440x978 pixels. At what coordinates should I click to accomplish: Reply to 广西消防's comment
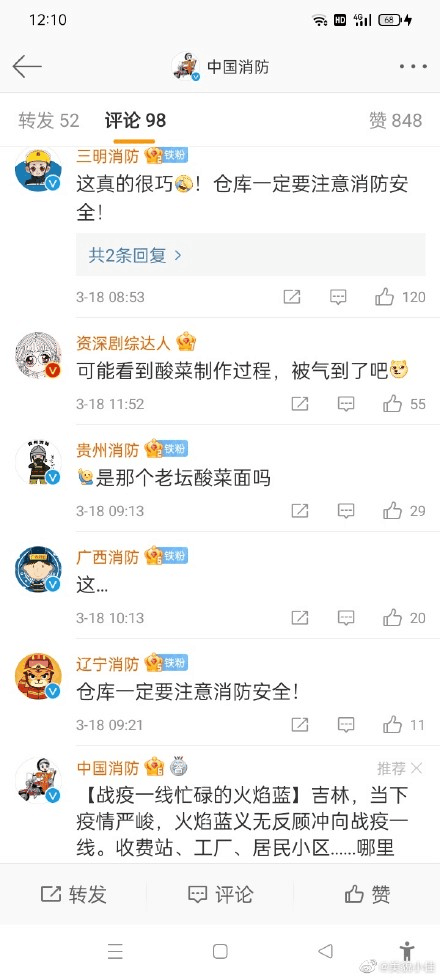(x=346, y=618)
